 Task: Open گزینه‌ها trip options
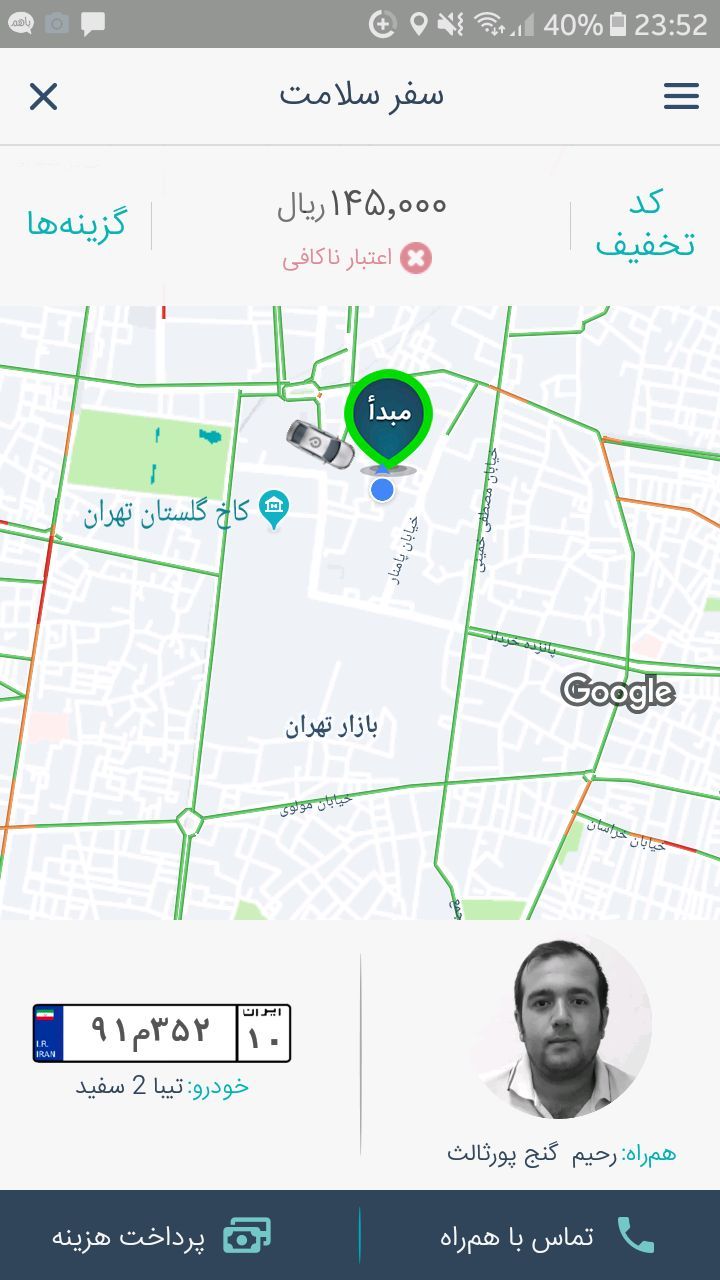click(77, 223)
